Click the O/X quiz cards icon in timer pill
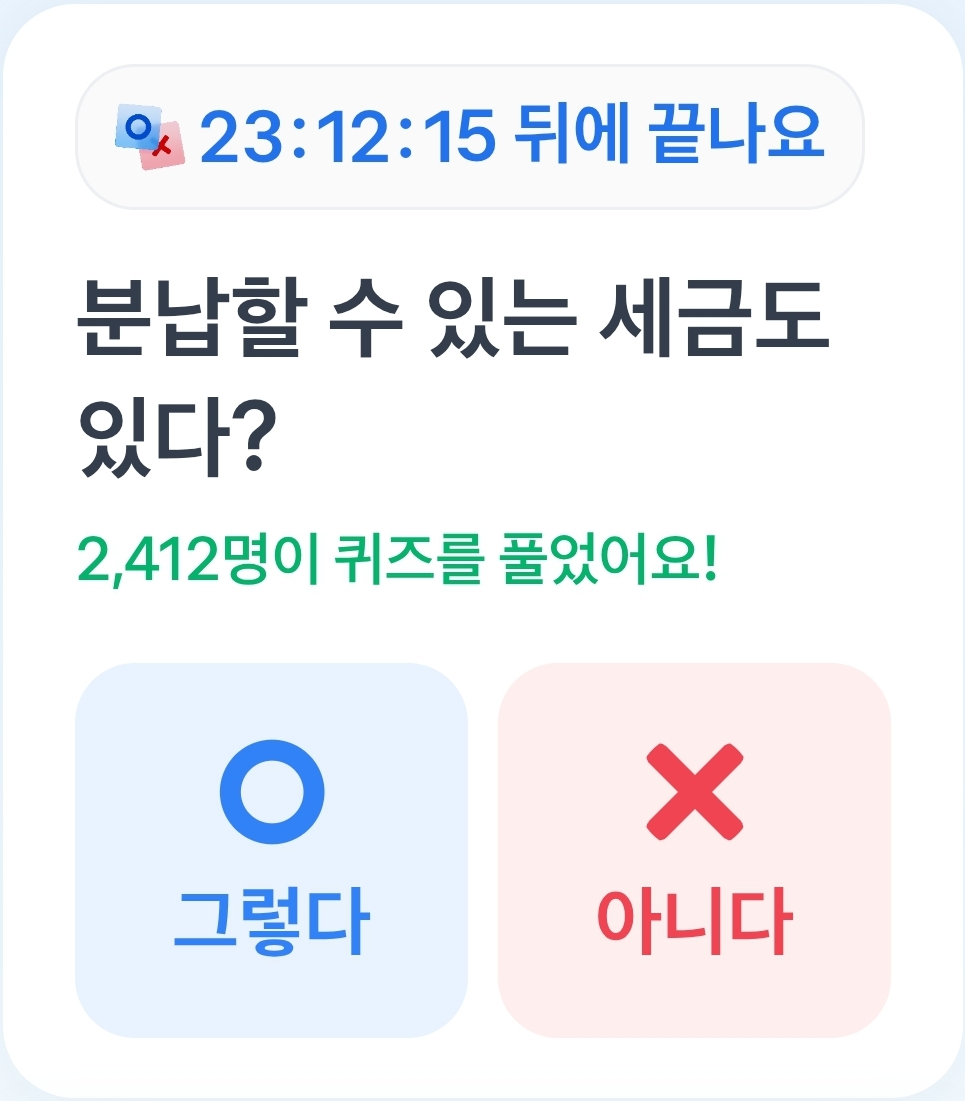The image size is (965, 1101). [150, 138]
